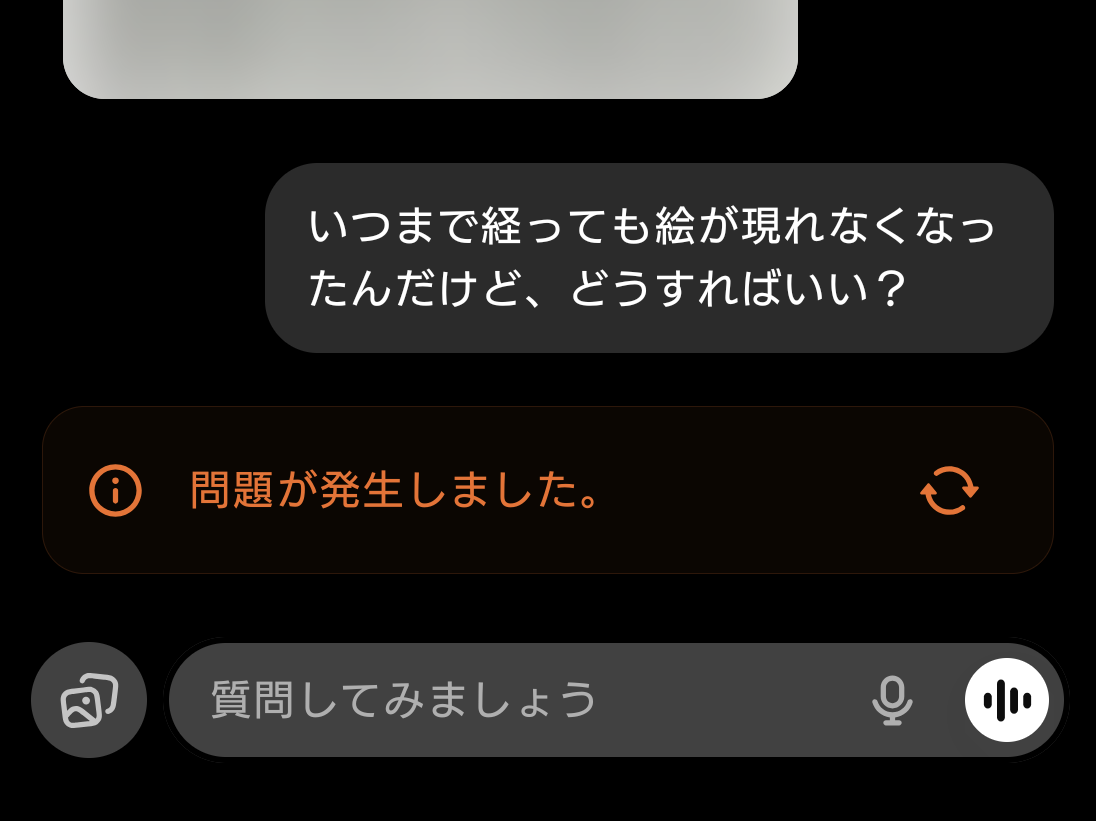Launch voice conversation mode with the waveform button

(1006, 700)
